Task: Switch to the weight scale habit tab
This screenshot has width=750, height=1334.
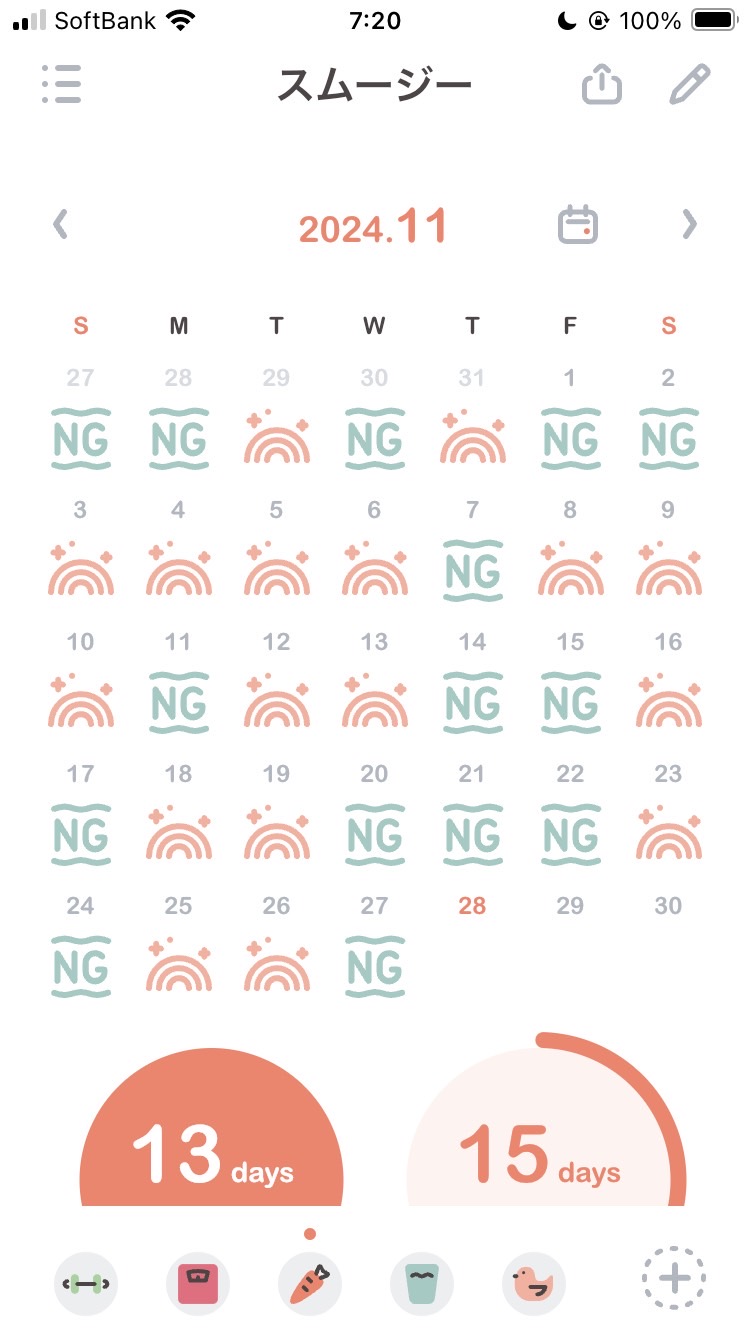Action: click(x=198, y=1282)
